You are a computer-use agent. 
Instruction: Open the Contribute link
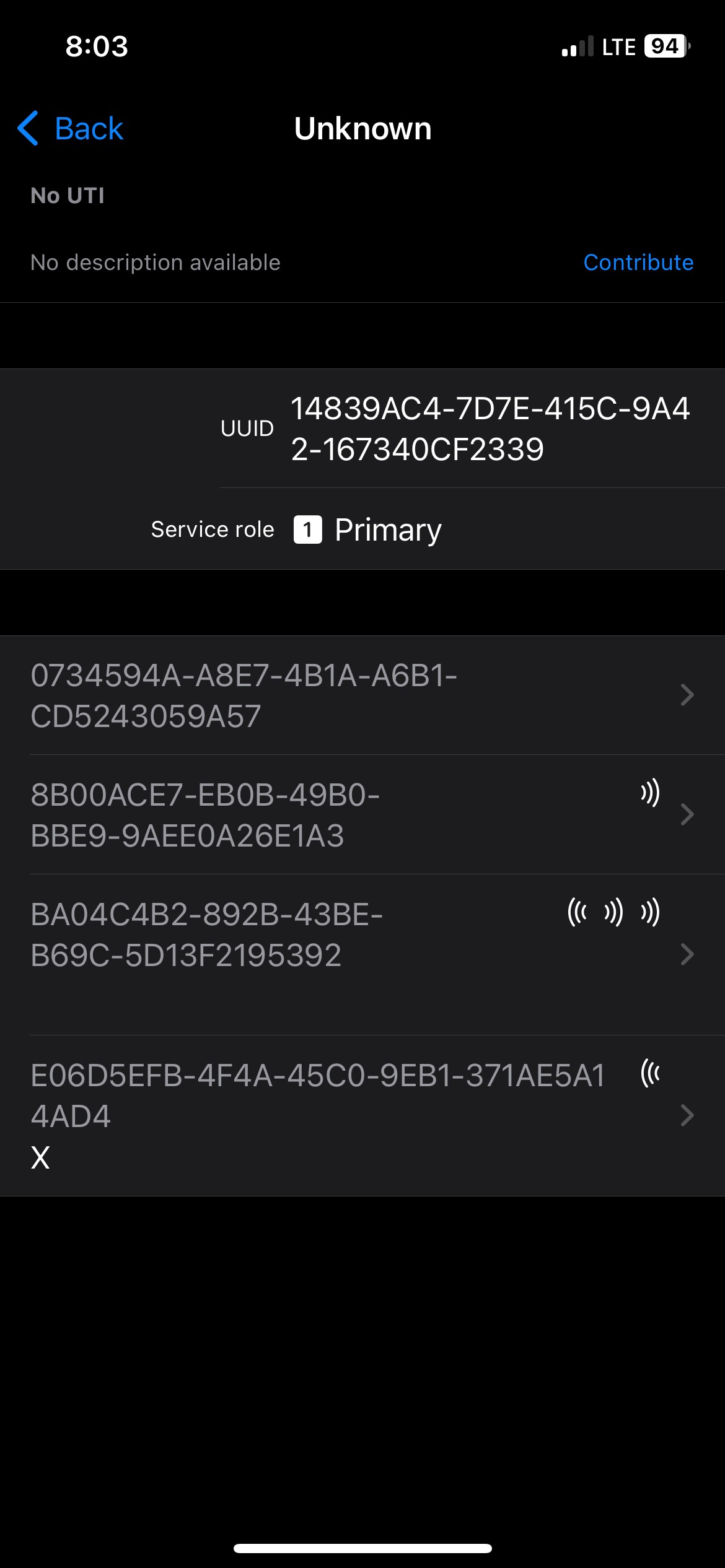[638, 263]
